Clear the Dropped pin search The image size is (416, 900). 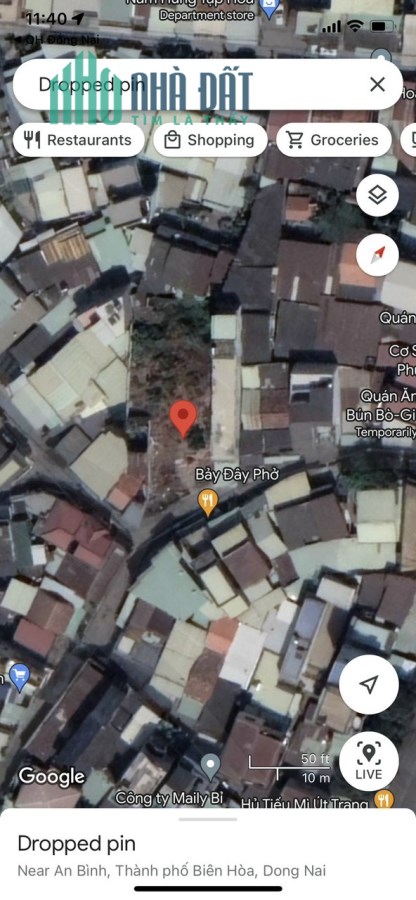tap(377, 85)
